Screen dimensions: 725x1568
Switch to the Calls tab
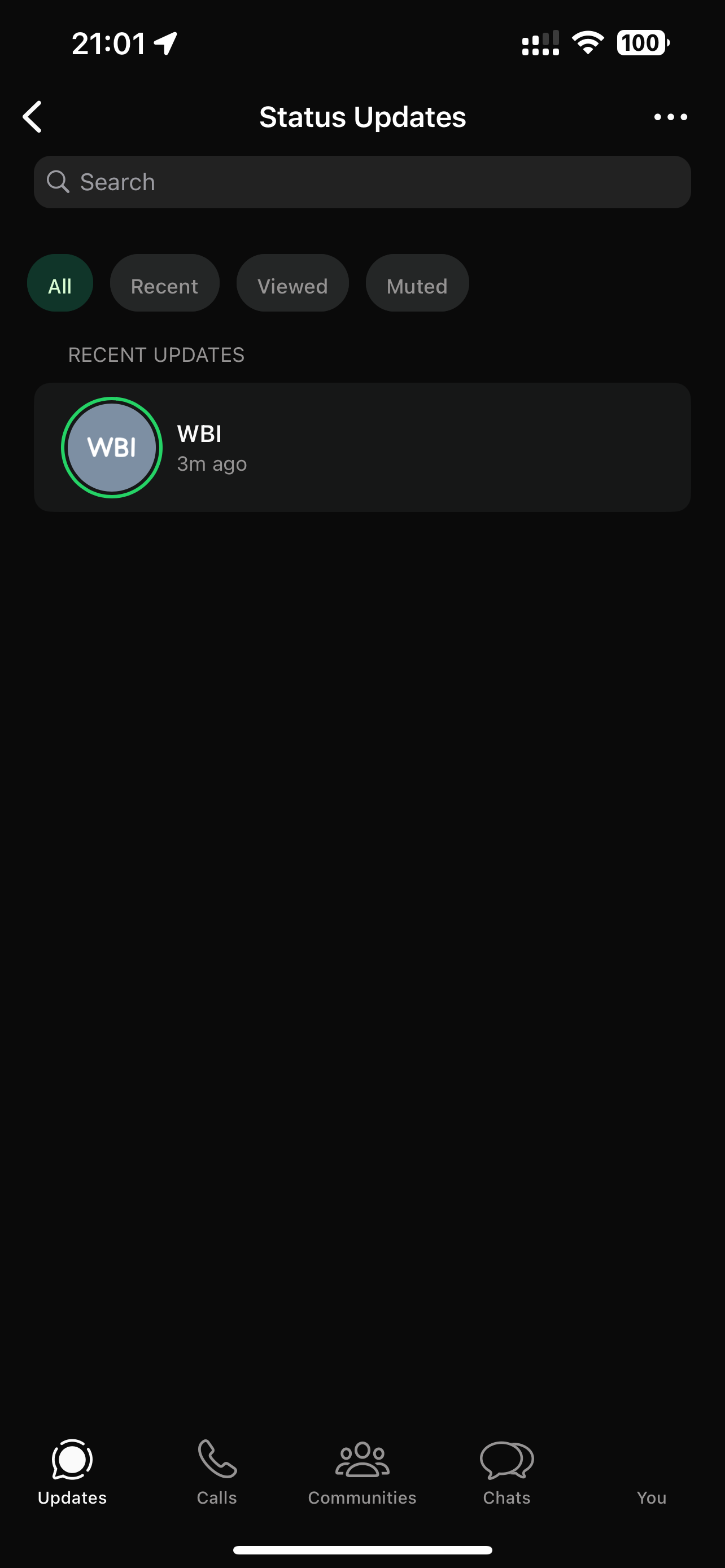[x=217, y=1472]
